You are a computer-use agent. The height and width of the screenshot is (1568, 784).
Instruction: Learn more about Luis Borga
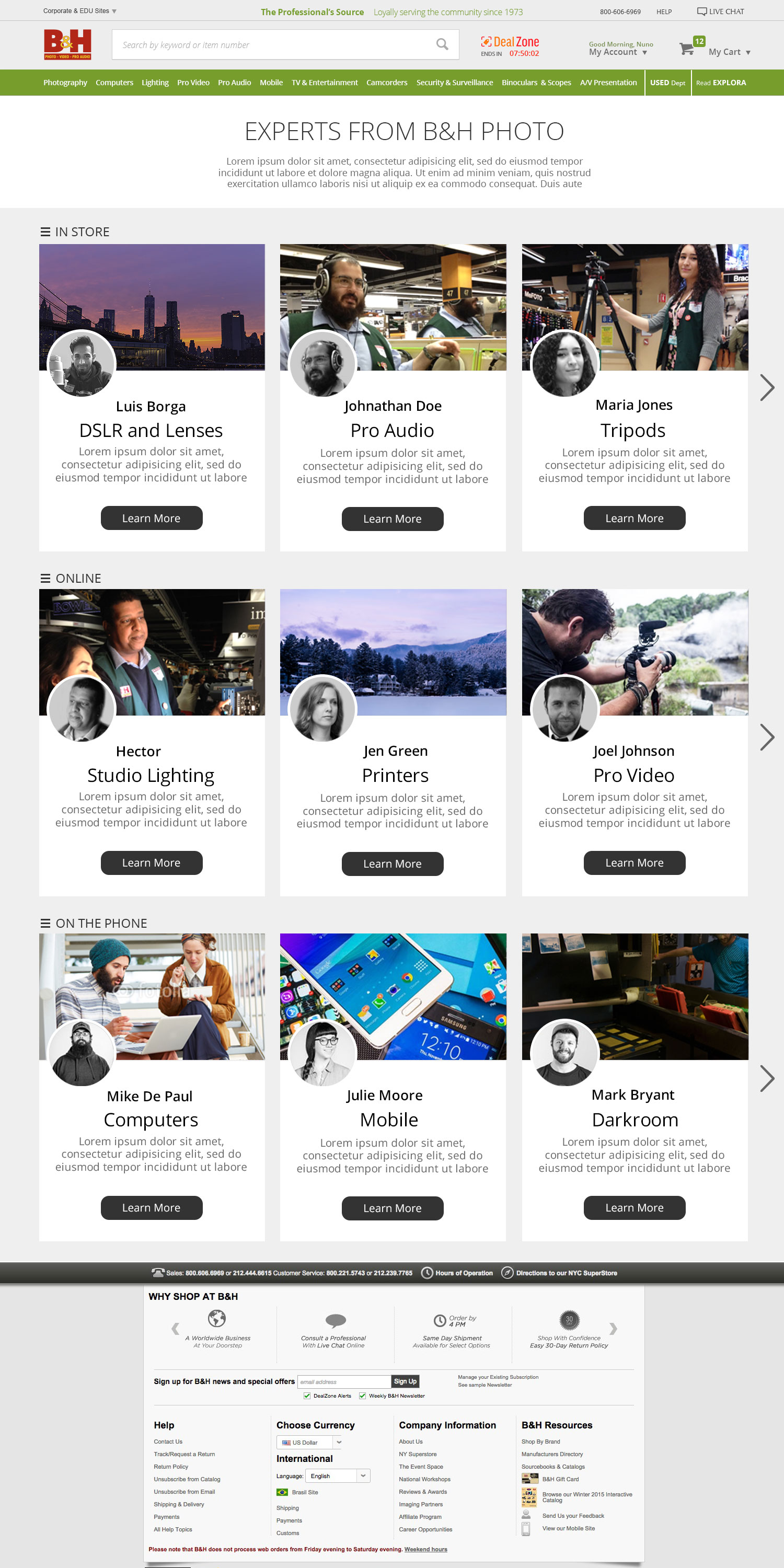pyautogui.click(x=152, y=518)
